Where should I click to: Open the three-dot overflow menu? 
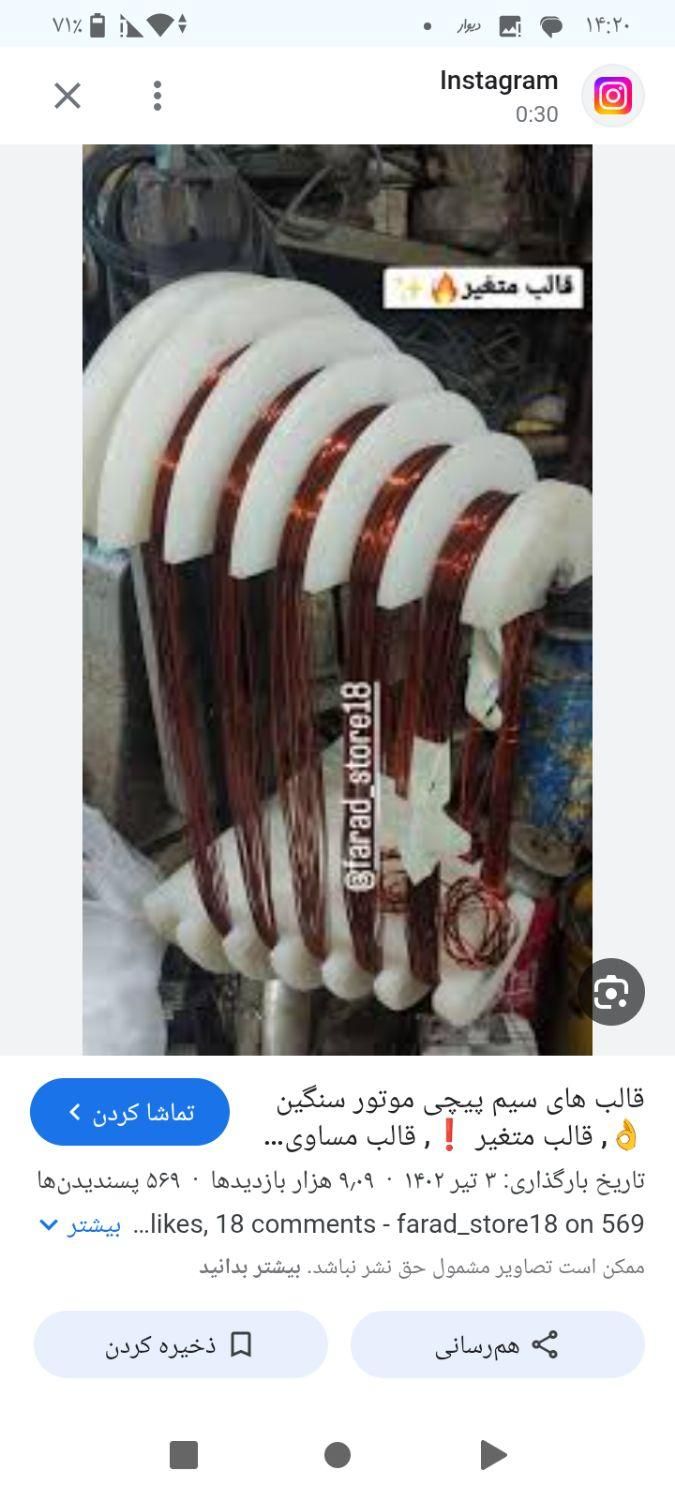point(157,96)
